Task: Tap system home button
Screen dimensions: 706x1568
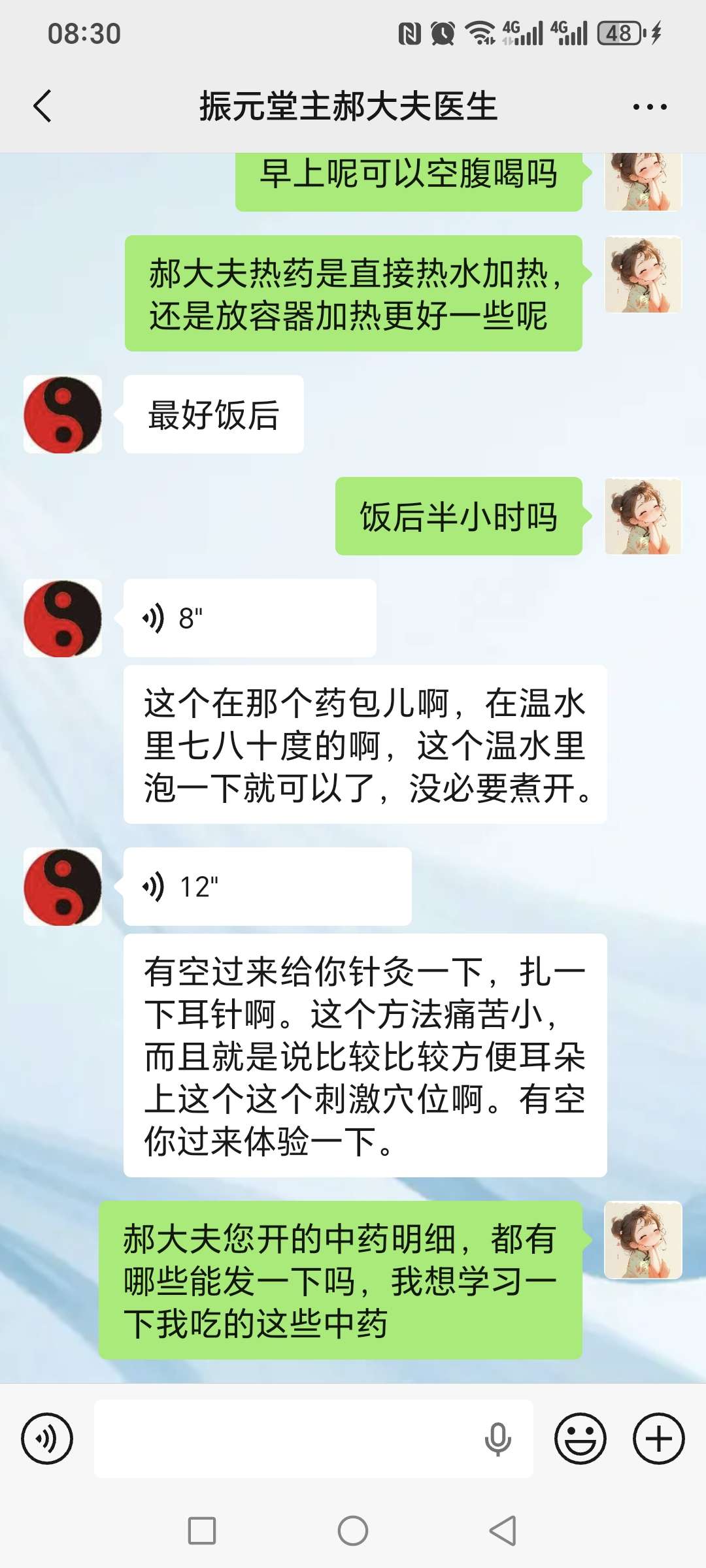Action: tap(353, 1530)
